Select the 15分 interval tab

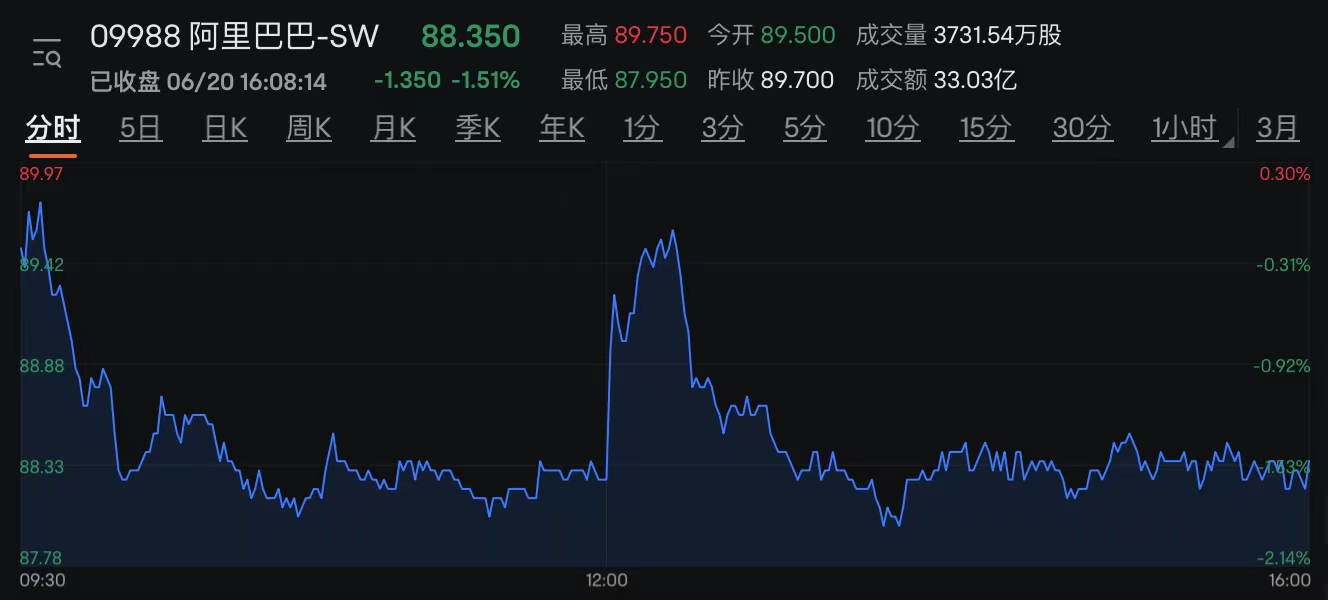[x=986, y=128]
